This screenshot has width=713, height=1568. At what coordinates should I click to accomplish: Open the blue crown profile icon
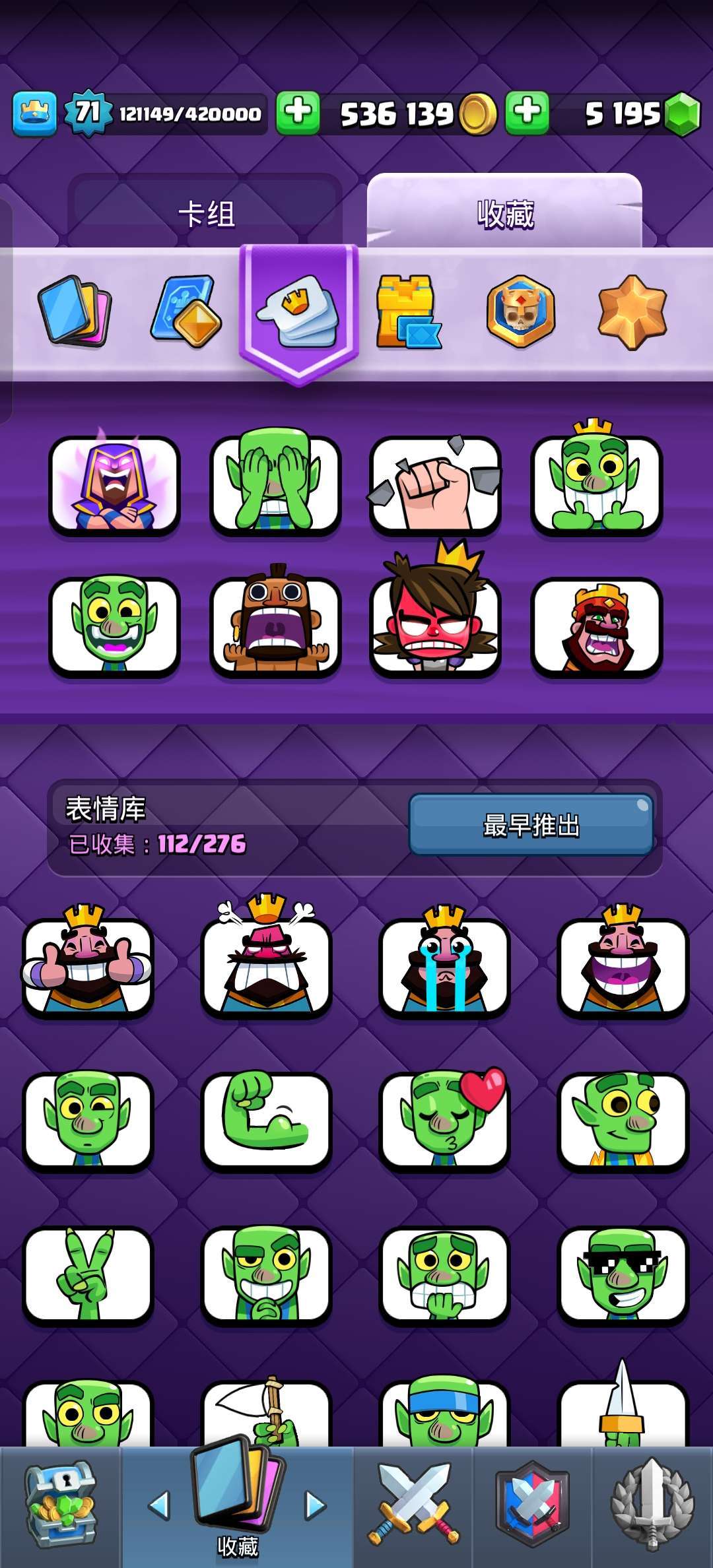point(34,114)
